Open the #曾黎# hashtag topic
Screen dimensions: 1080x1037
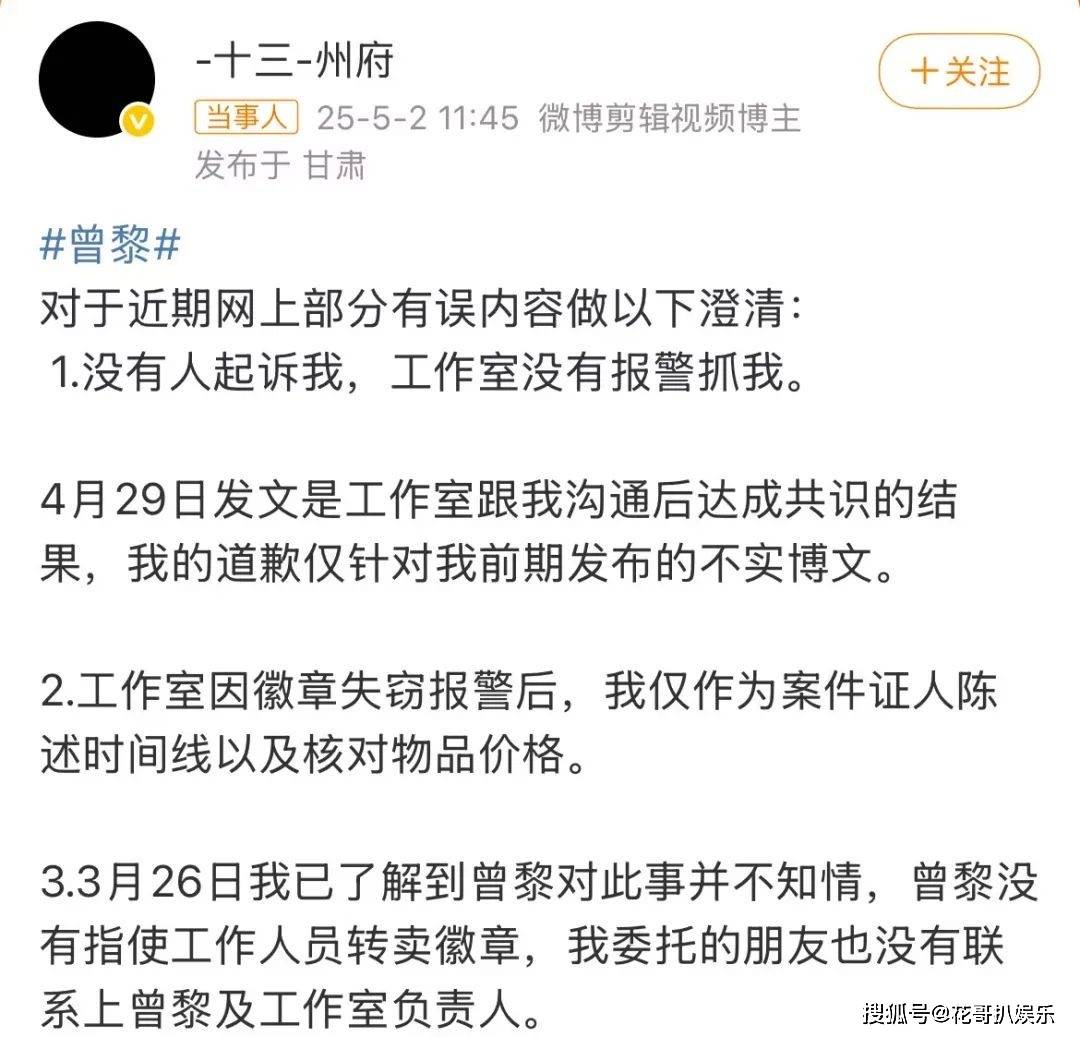pyautogui.click(x=110, y=244)
